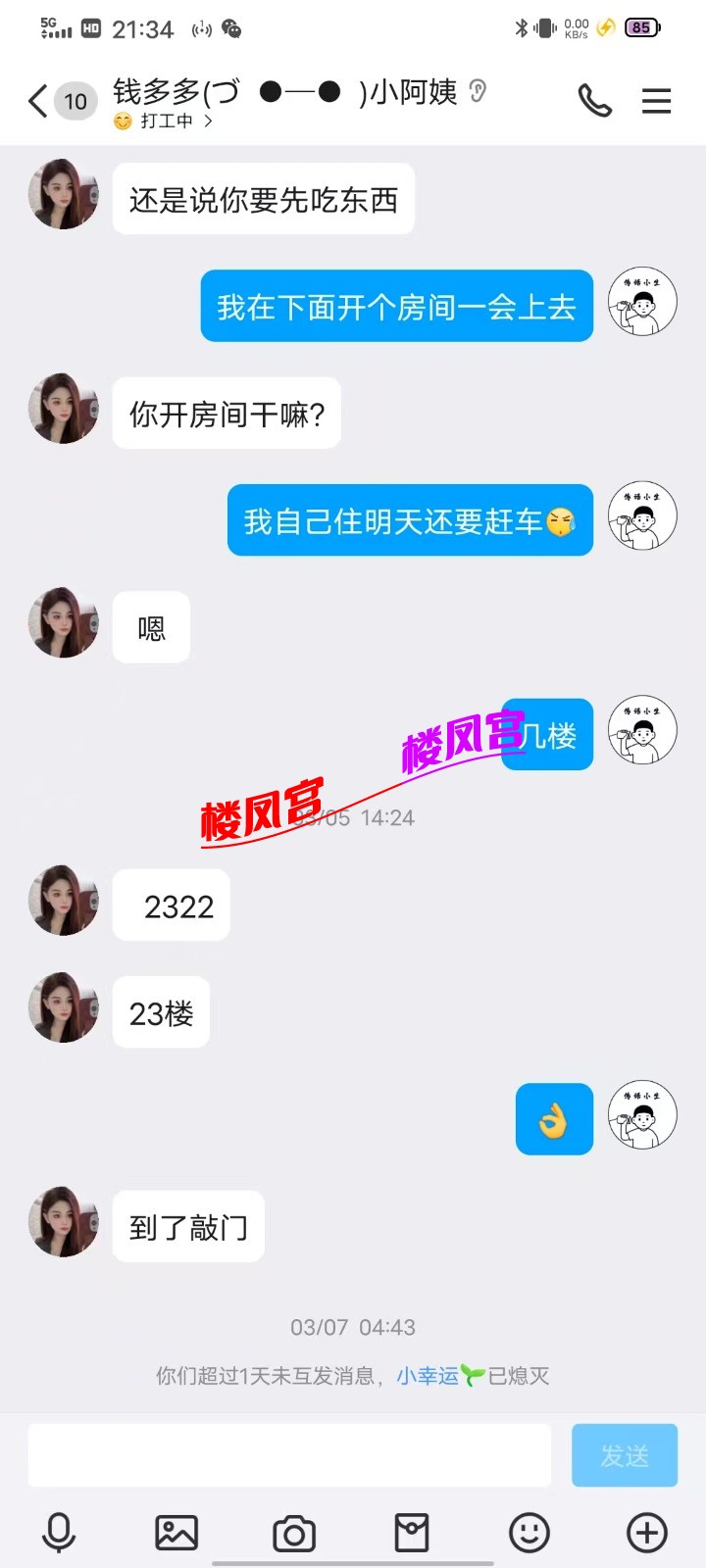
Task: Toggle the earpiece mode icon by the name
Action: tap(478, 92)
